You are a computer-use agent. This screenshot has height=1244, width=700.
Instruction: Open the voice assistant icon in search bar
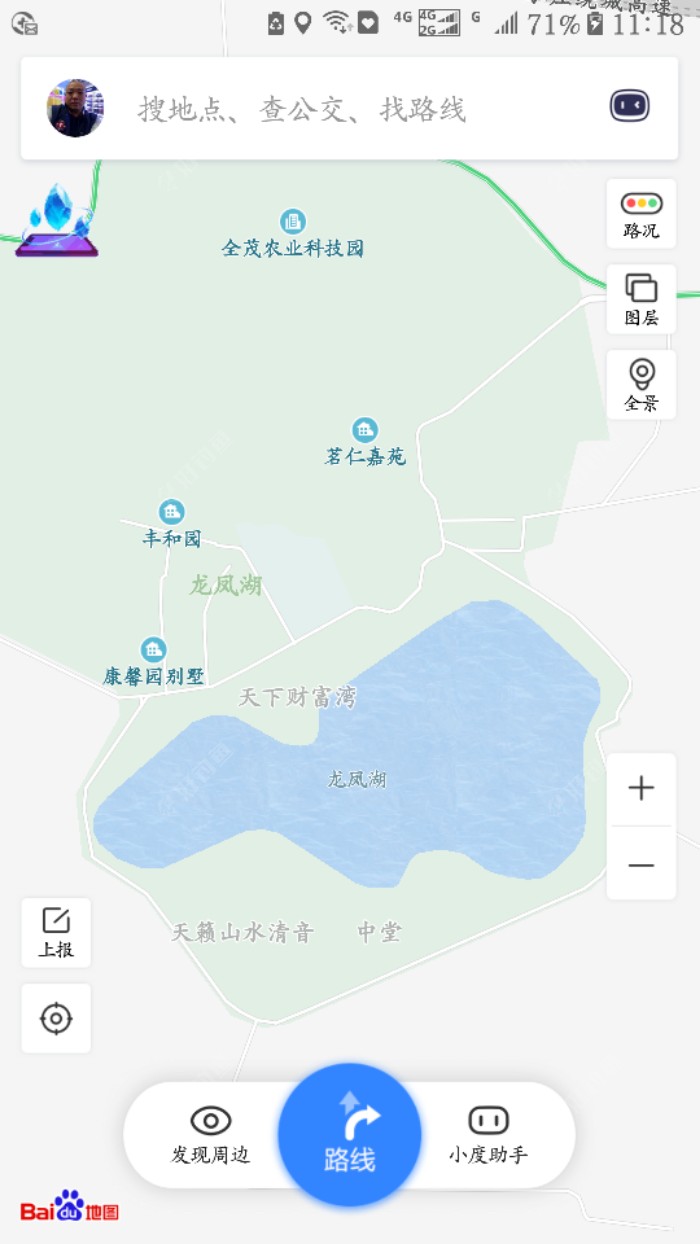[629, 106]
